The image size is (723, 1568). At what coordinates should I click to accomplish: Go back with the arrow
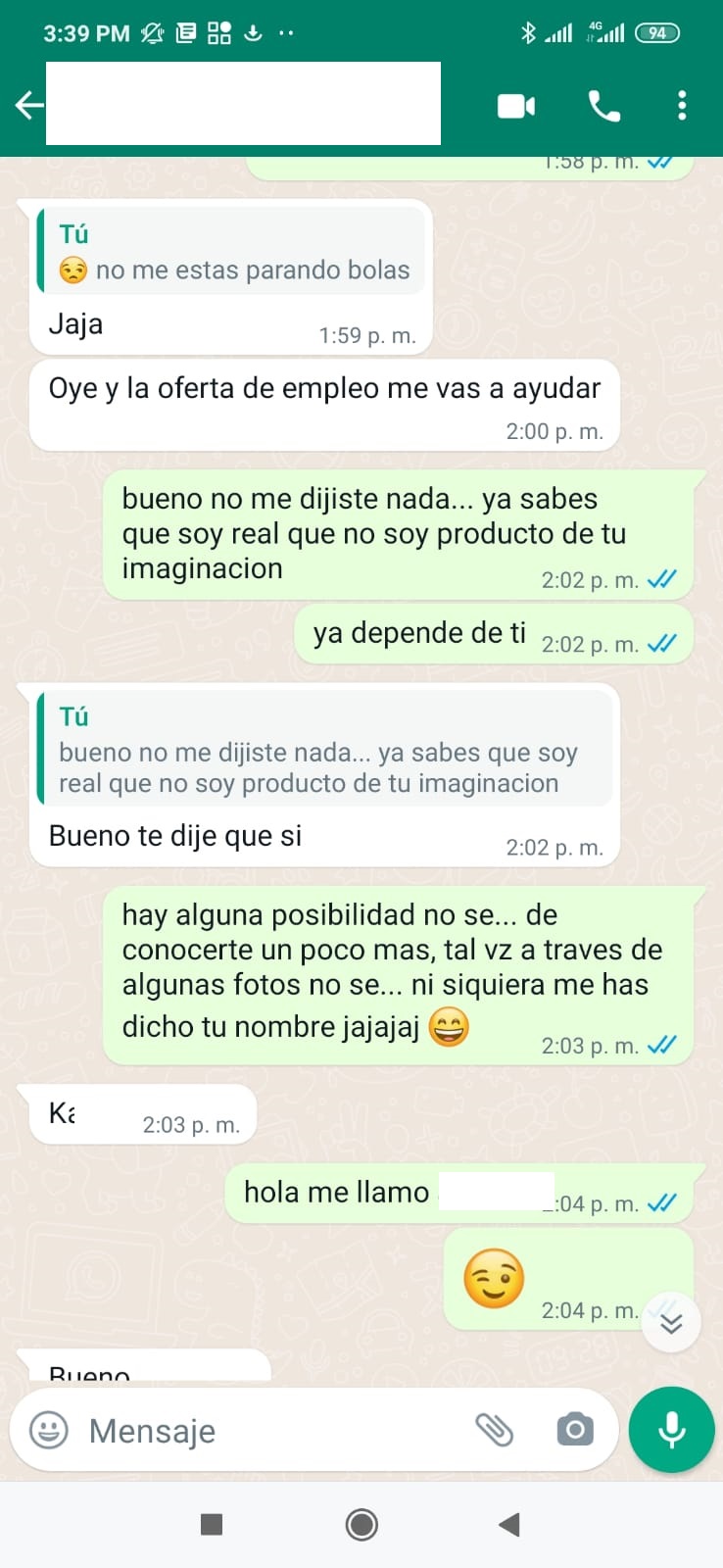tap(28, 105)
